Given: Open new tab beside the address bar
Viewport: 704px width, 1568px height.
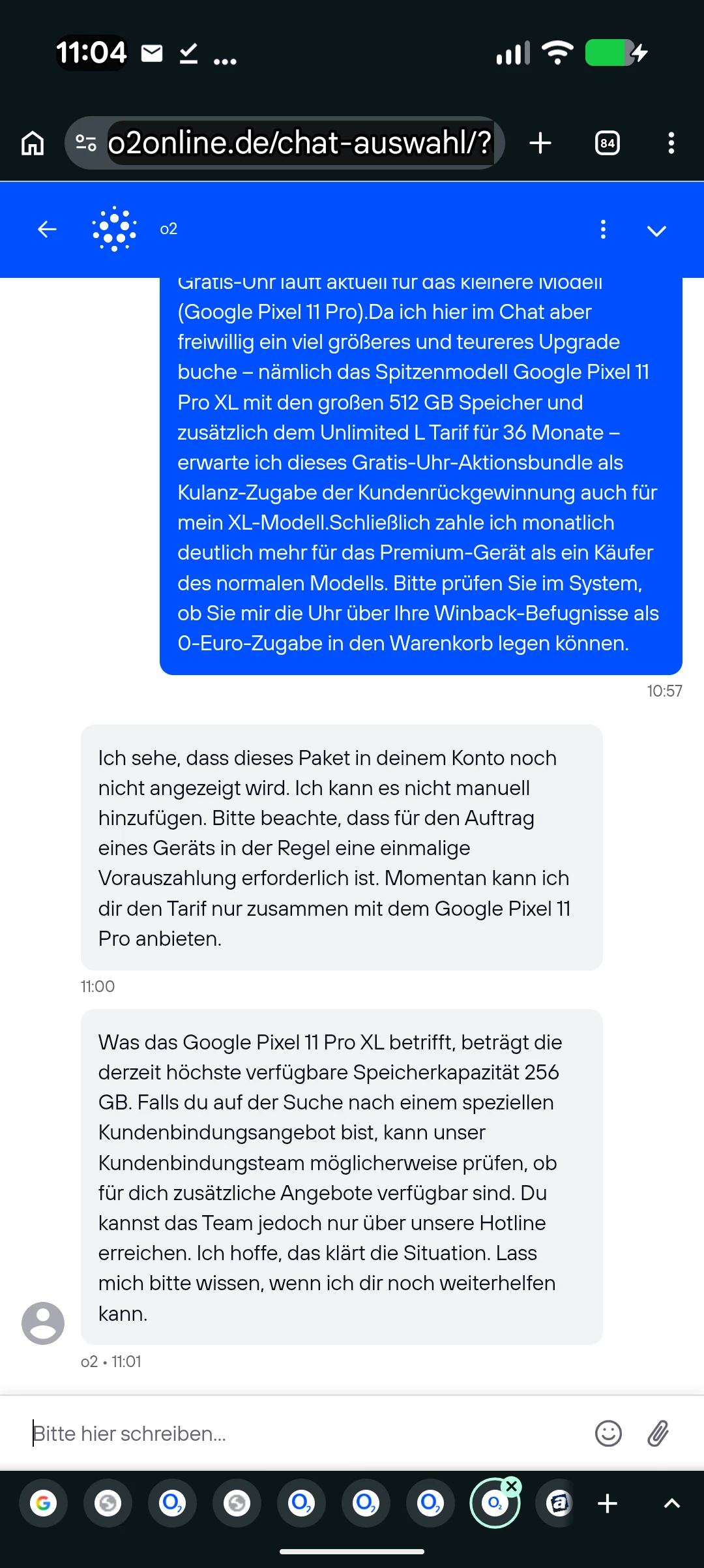Looking at the screenshot, I should (540, 143).
